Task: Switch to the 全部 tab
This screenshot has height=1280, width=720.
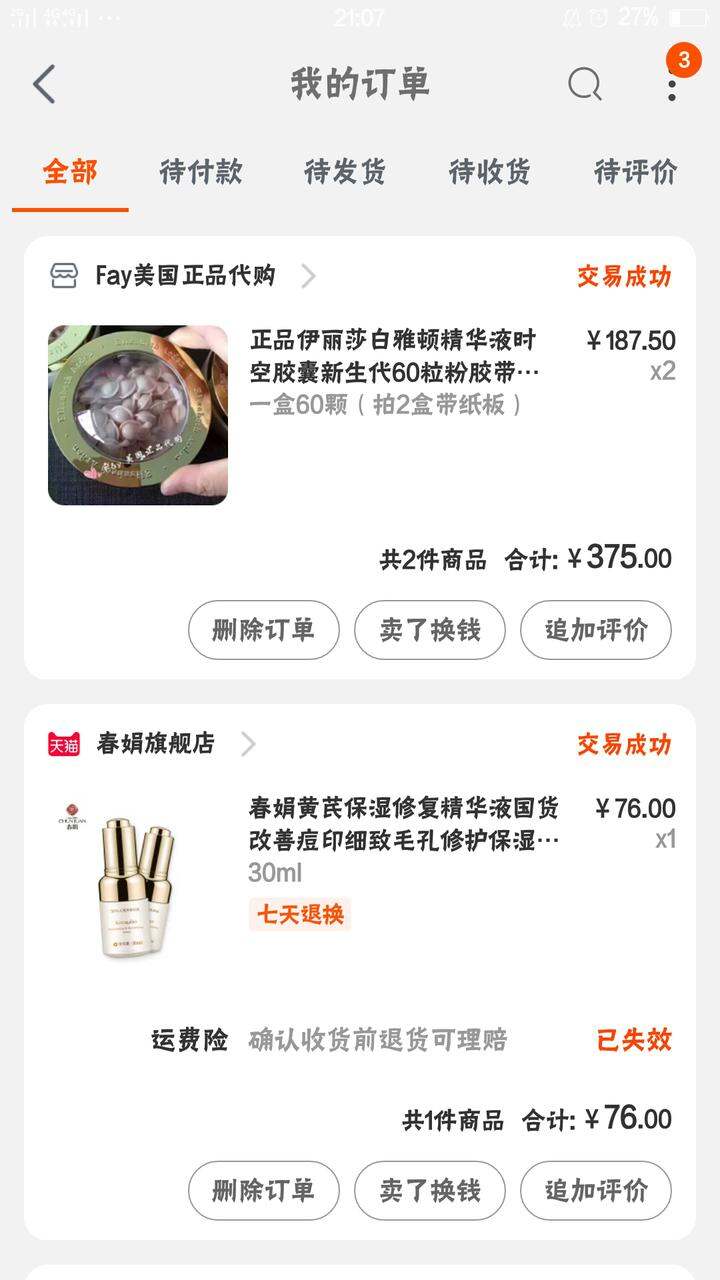Action: (70, 172)
